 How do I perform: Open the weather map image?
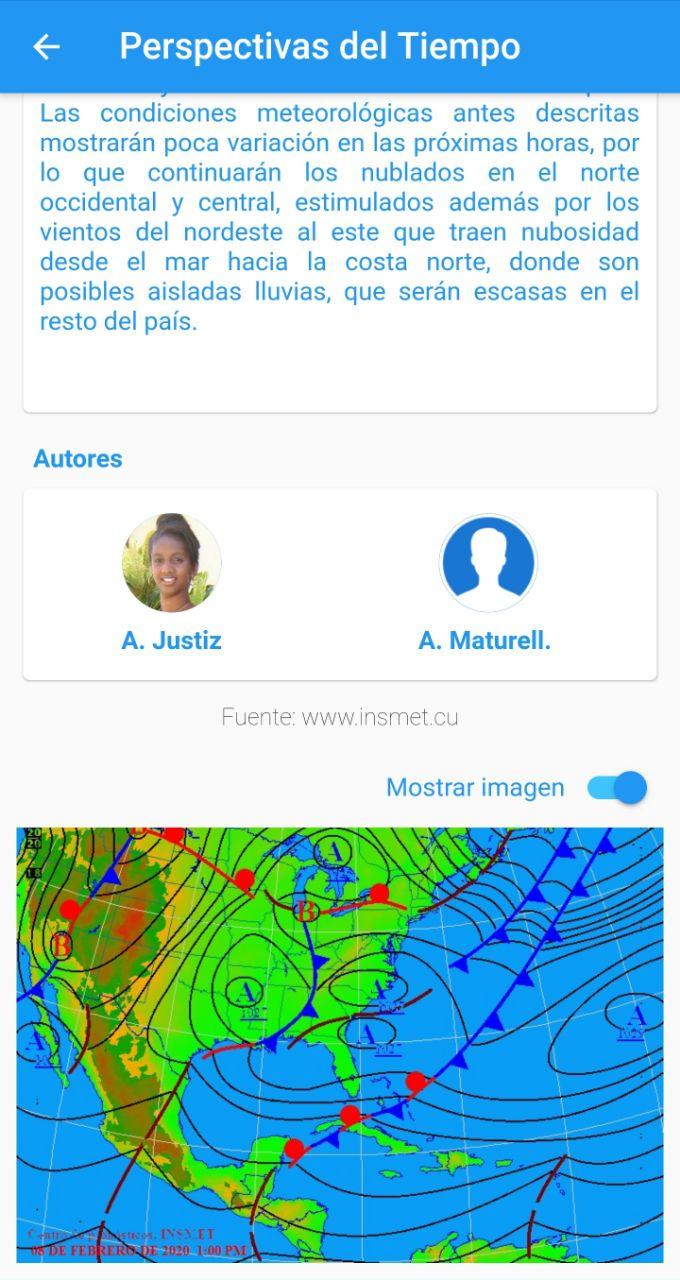[340, 1044]
